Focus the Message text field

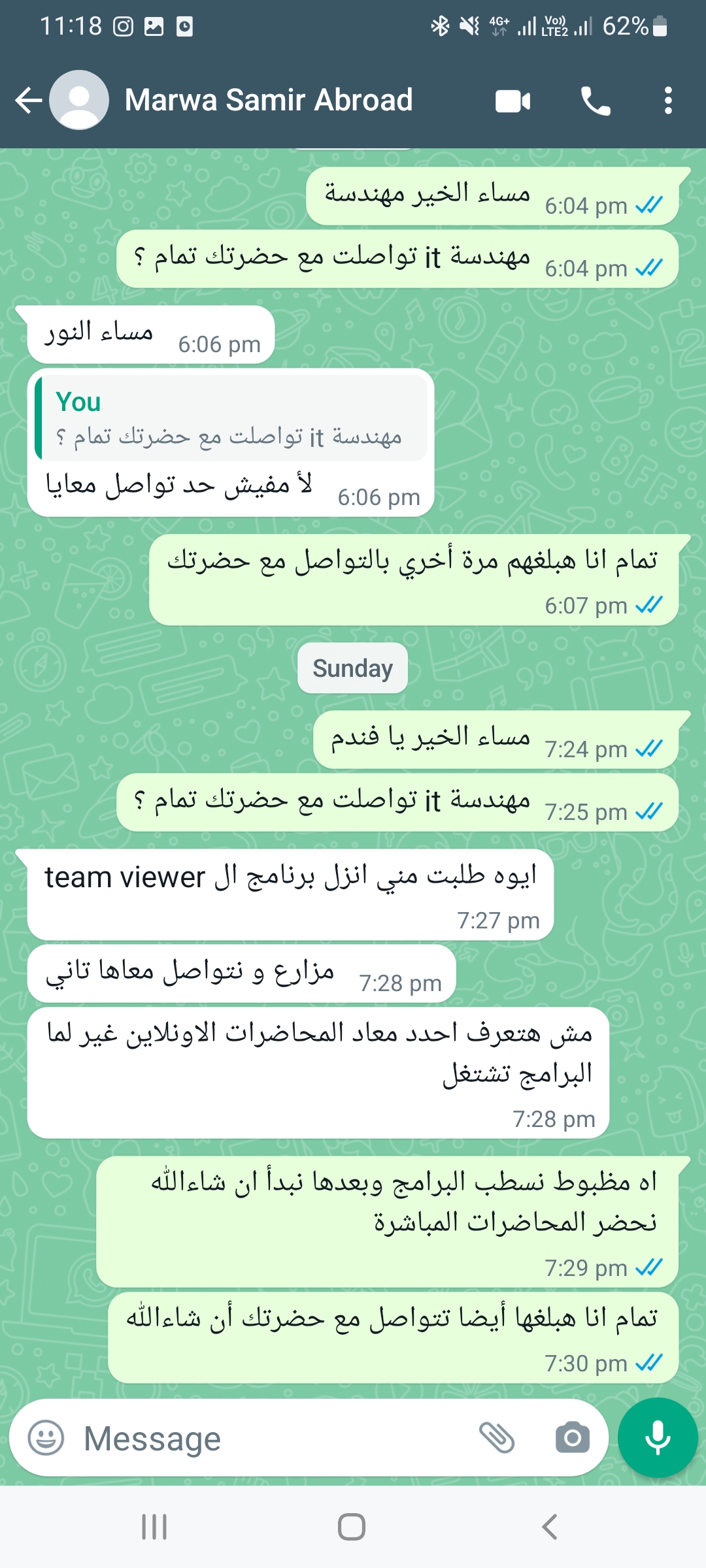pyautogui.click(x=275, y=1438)
